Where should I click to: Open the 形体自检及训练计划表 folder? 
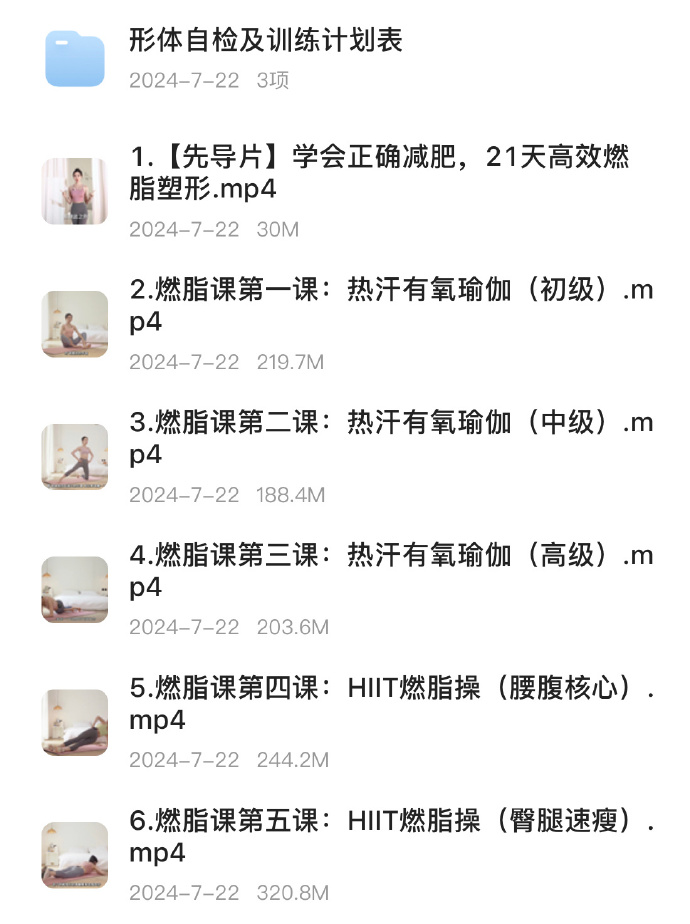(x=265, y=42)
